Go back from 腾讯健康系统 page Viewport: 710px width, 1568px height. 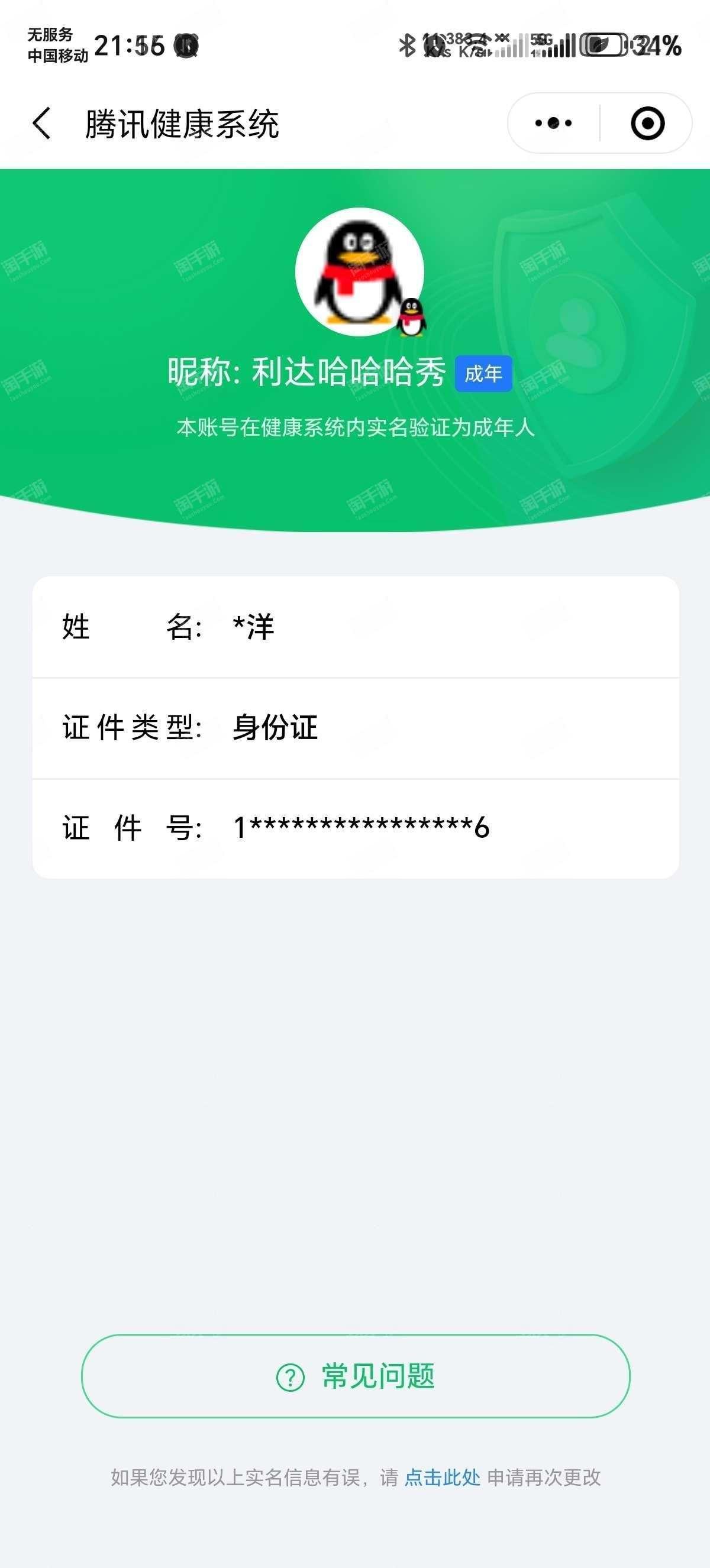[41, 124]
